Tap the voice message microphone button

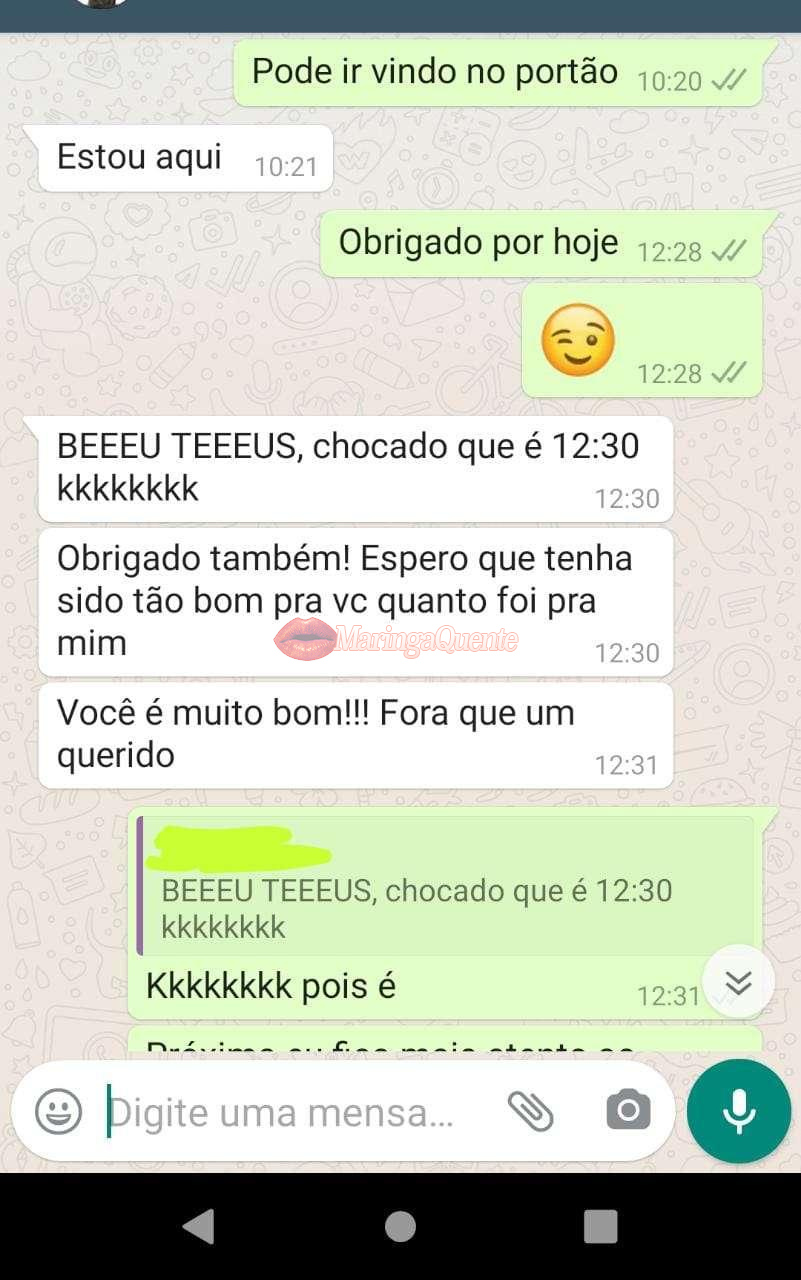pyautogui.click(x=739, y=1111)
